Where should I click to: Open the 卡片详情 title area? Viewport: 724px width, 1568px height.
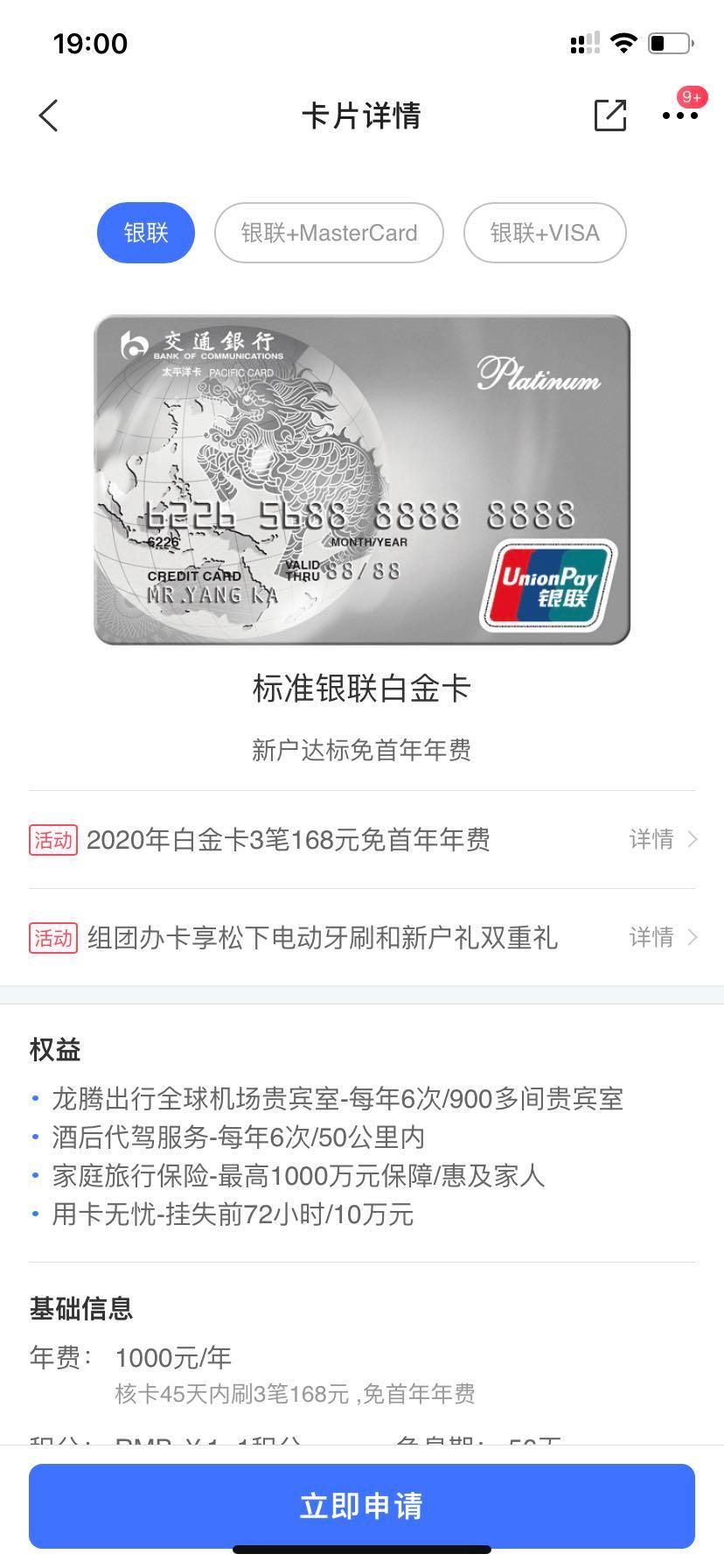pyautogui.click(x=361, y=115)
